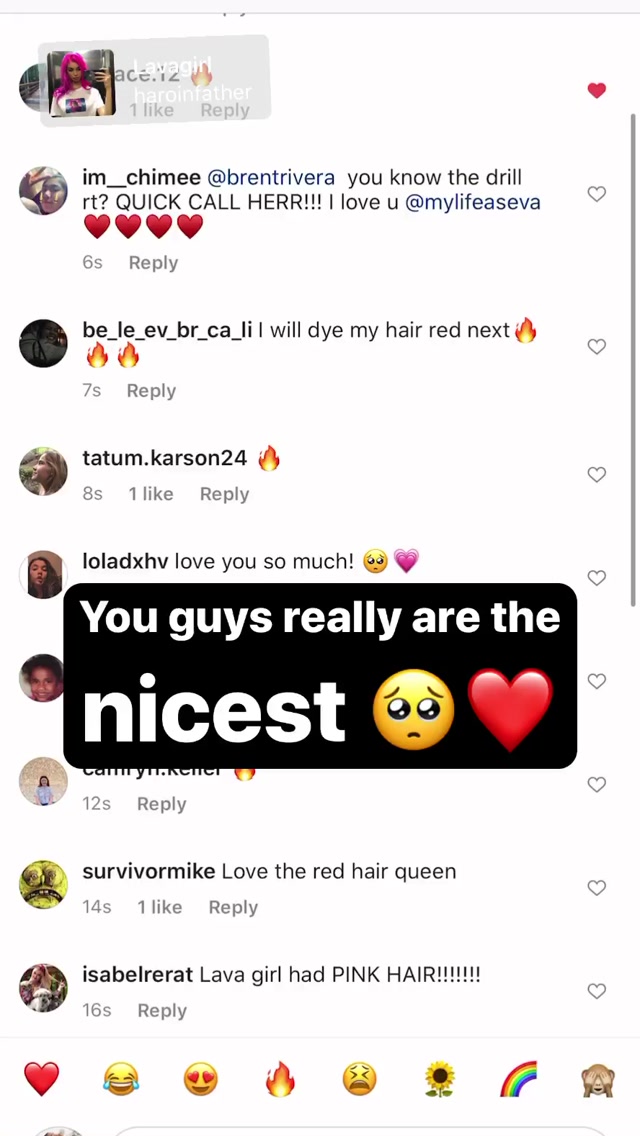Viewport: 640px width, 1136px height.
Task: Reply to im__chimee's comment
Action: (153, 262)
